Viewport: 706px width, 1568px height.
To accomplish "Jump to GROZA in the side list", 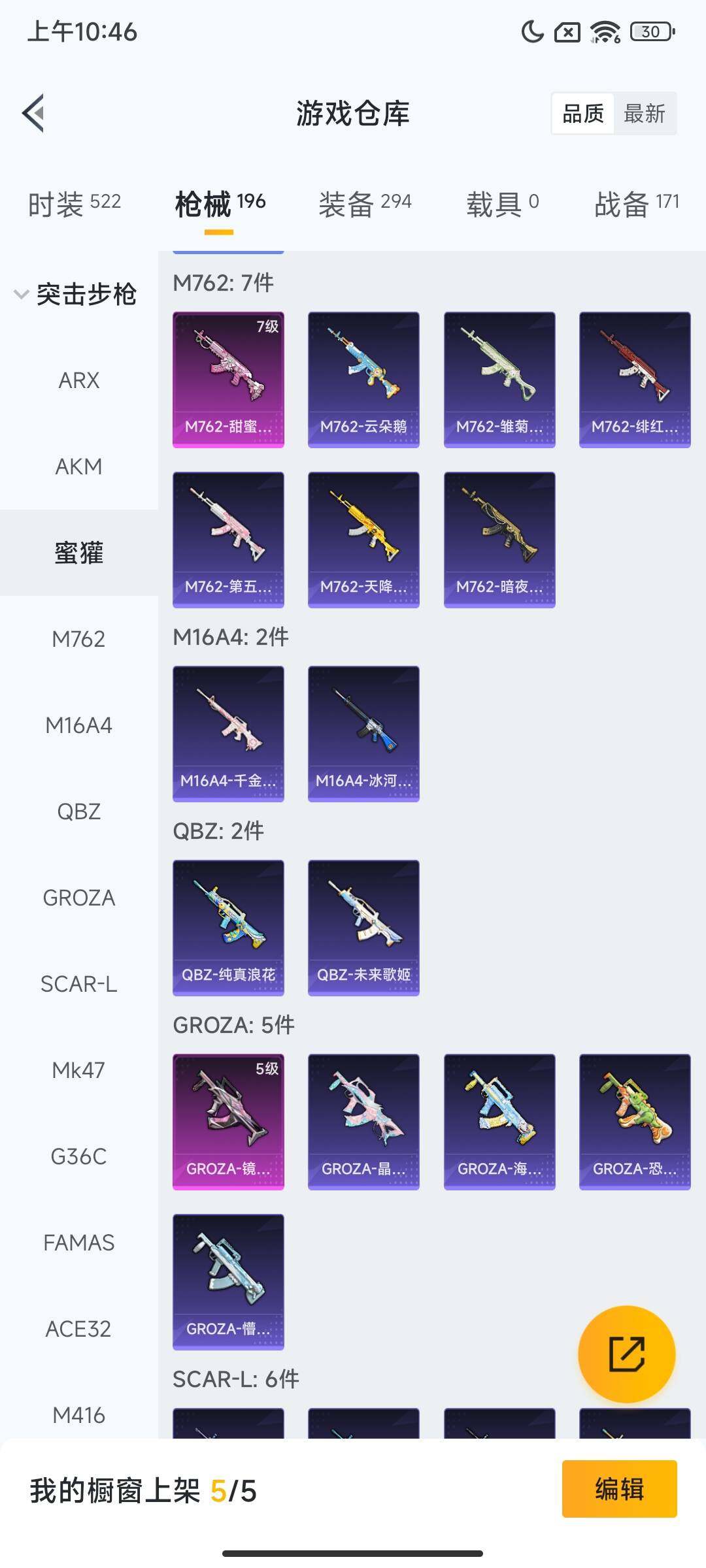I will point(78,898).
